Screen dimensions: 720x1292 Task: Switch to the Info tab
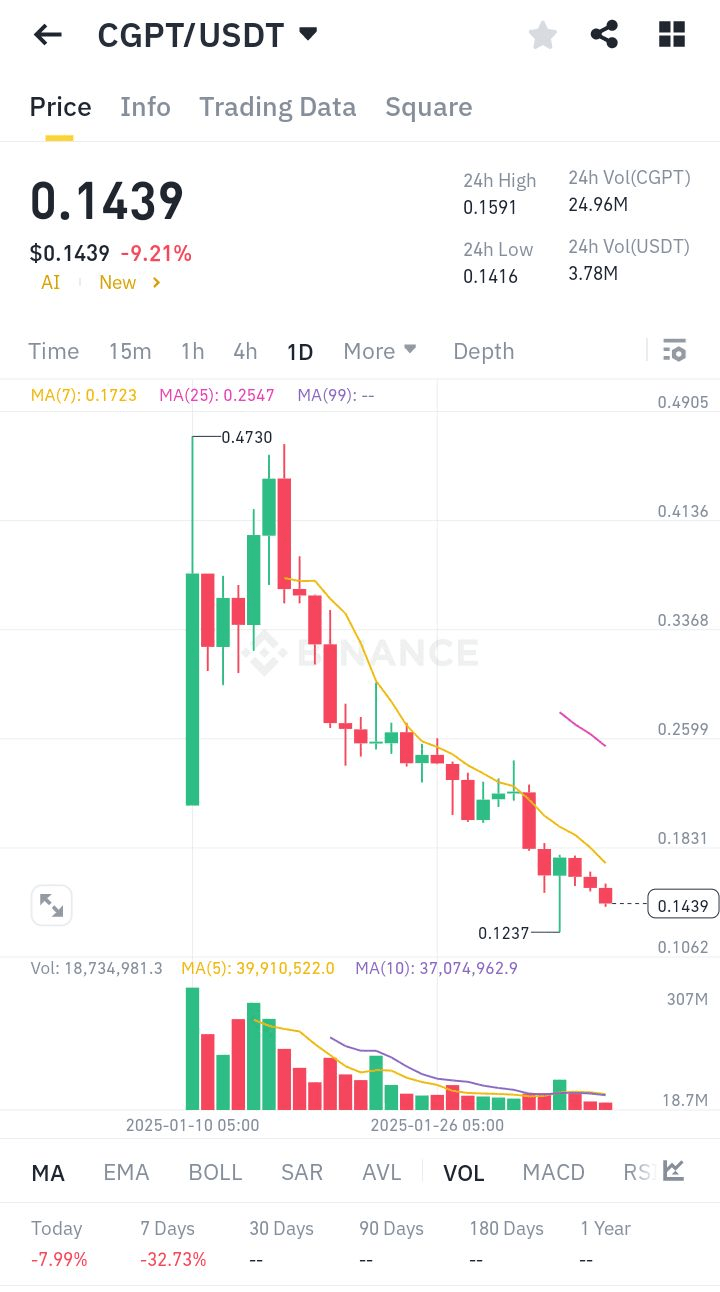coord(145,107)
